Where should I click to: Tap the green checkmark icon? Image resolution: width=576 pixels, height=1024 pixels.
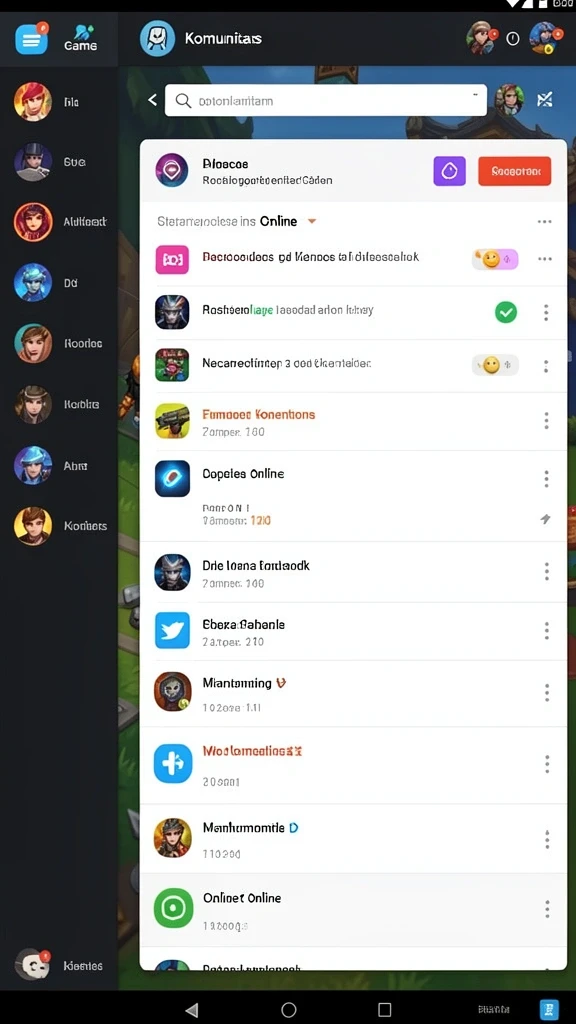coord(505,312)
